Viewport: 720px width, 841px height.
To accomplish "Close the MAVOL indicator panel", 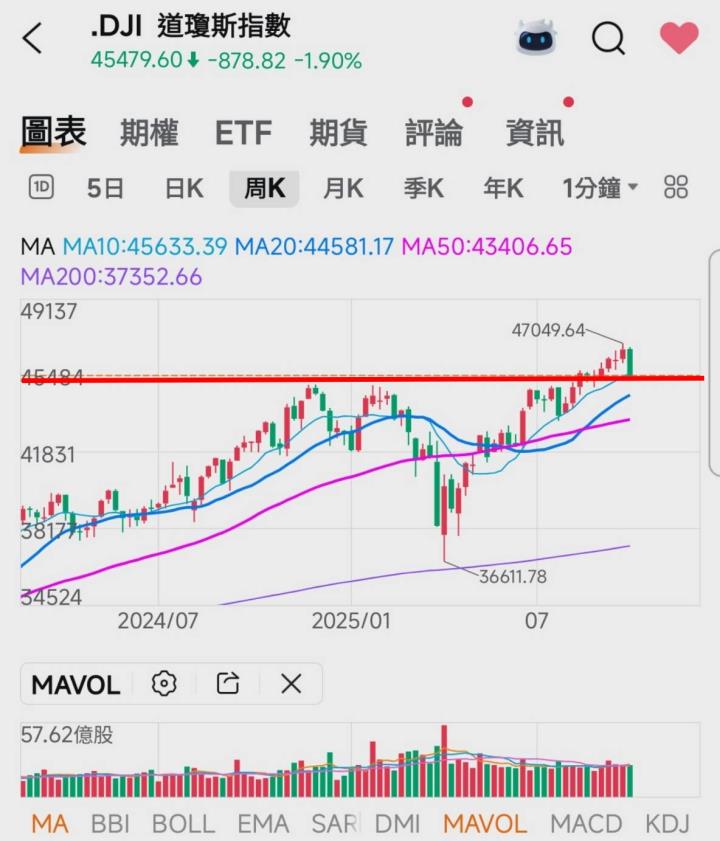I will (291, 684).
